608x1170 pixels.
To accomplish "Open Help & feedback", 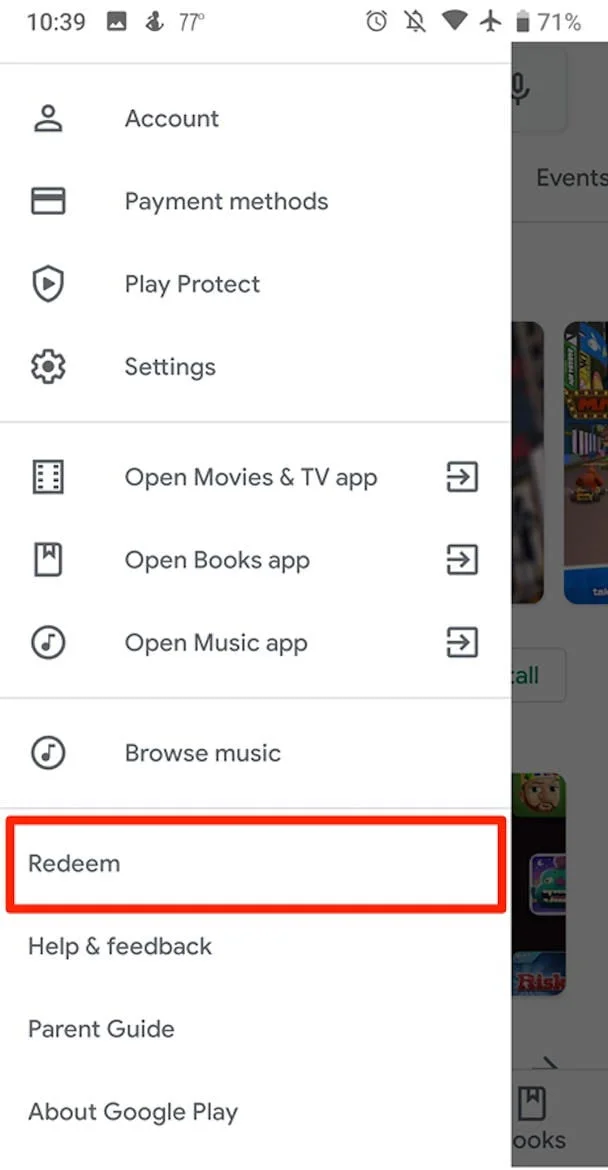I will (x=120, y=946).
